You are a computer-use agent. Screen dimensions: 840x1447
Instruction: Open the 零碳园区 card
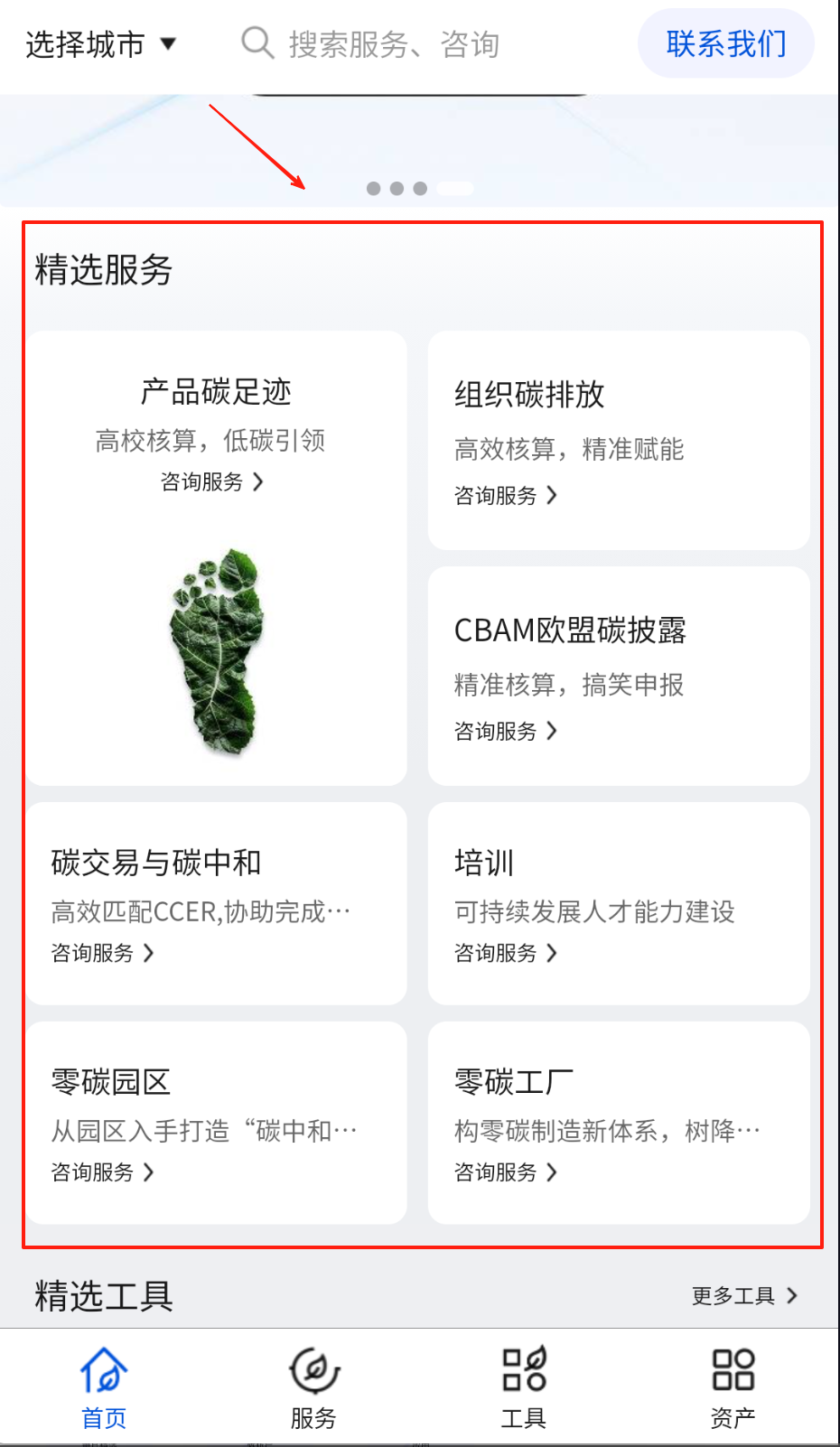tap(216, 1123)
